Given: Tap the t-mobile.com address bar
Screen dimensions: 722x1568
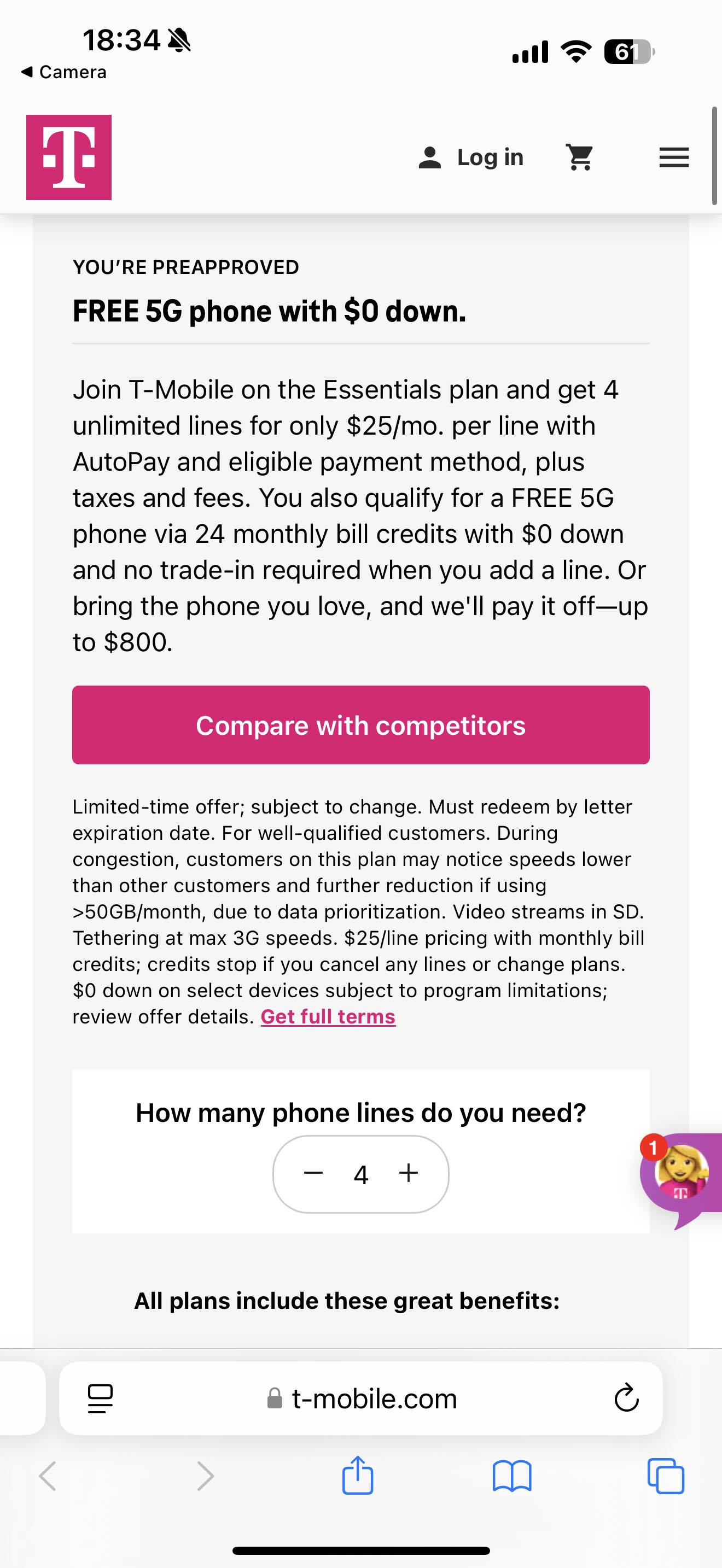Looking at the screenshot, I should 361,1398.
